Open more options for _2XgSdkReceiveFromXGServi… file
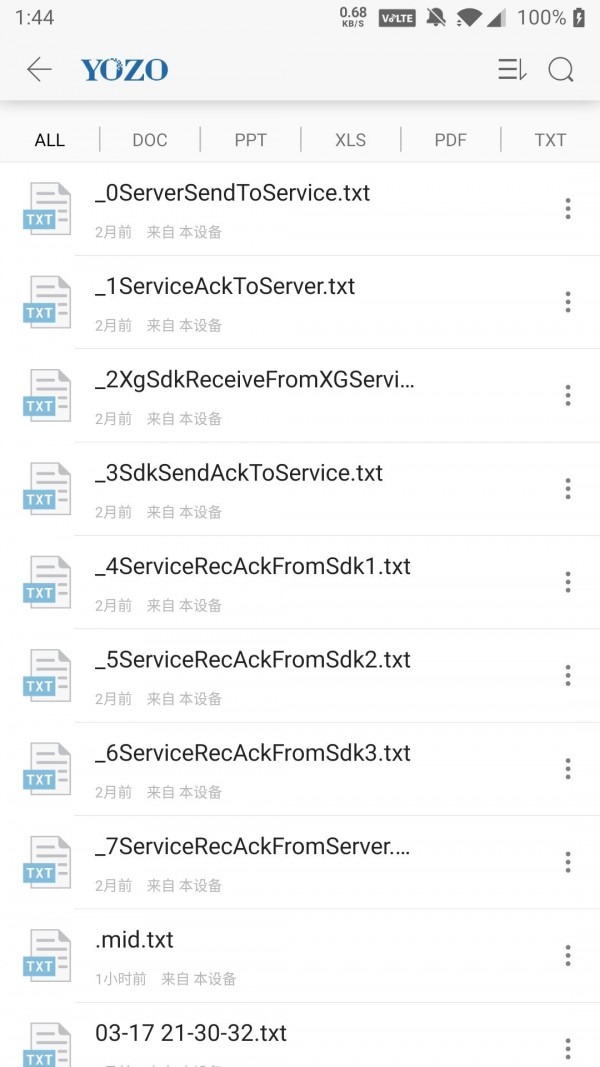This screenshot has height=1067, width=600. coord(568,395)
